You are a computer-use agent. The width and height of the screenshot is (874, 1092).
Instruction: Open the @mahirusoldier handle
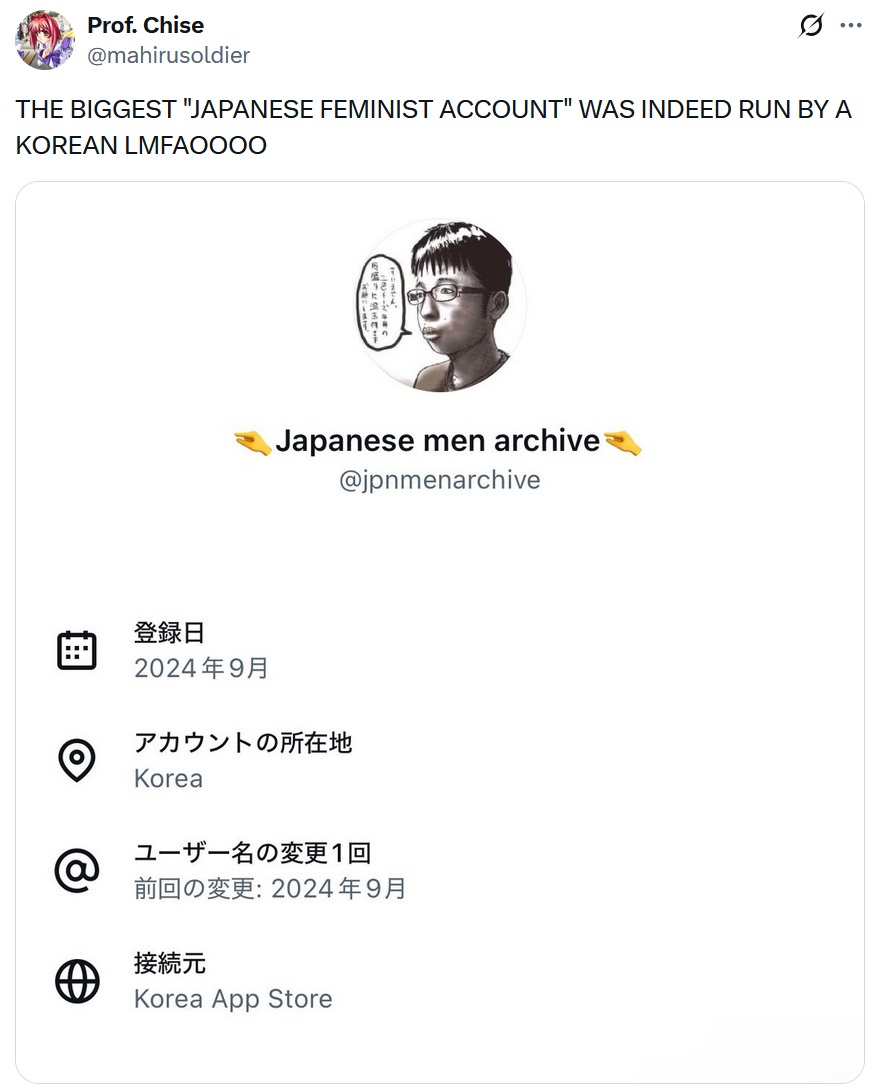(169, 55)
